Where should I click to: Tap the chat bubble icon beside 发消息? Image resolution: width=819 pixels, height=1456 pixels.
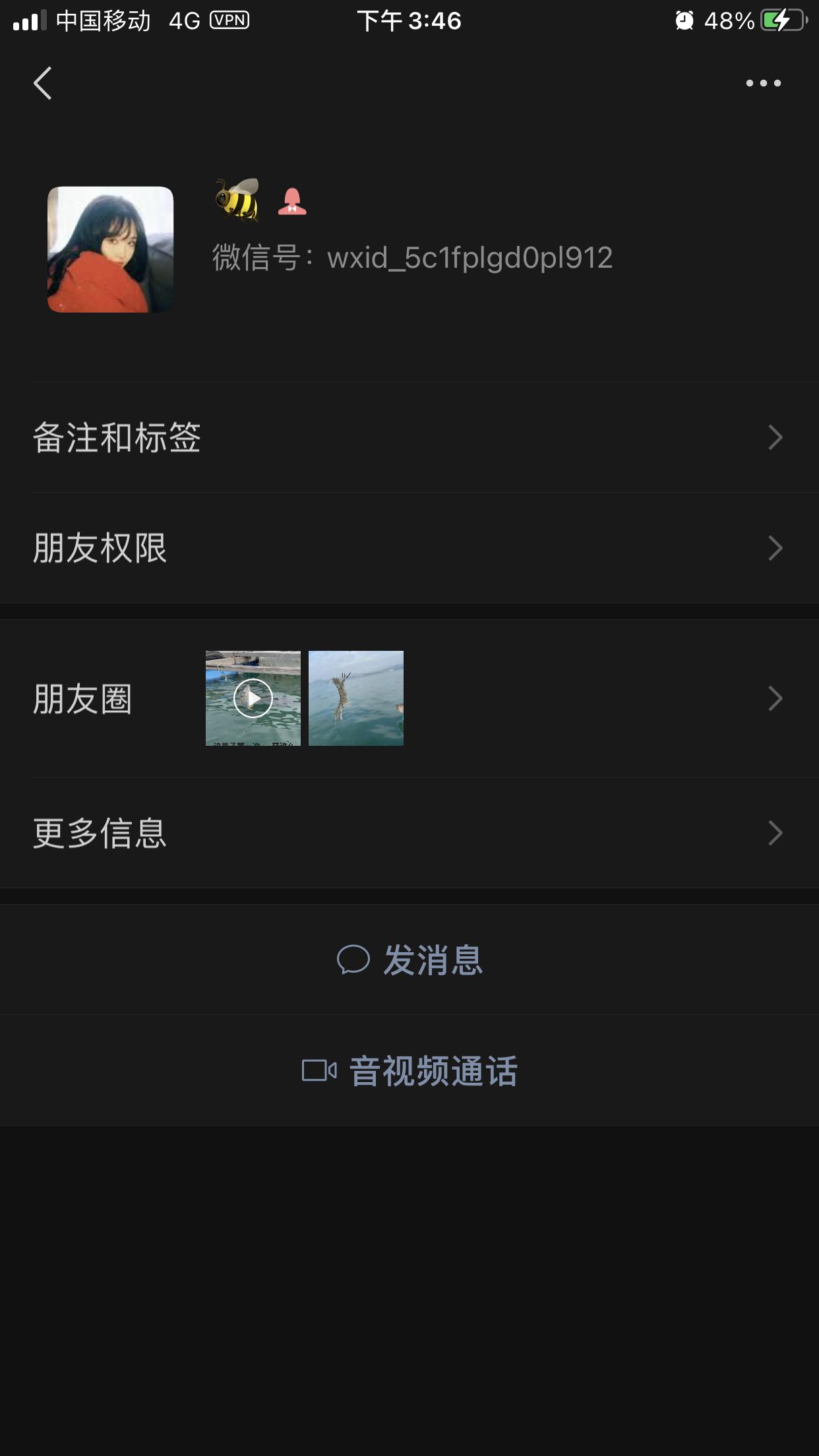pyautogui.click(x=355, y=962)
